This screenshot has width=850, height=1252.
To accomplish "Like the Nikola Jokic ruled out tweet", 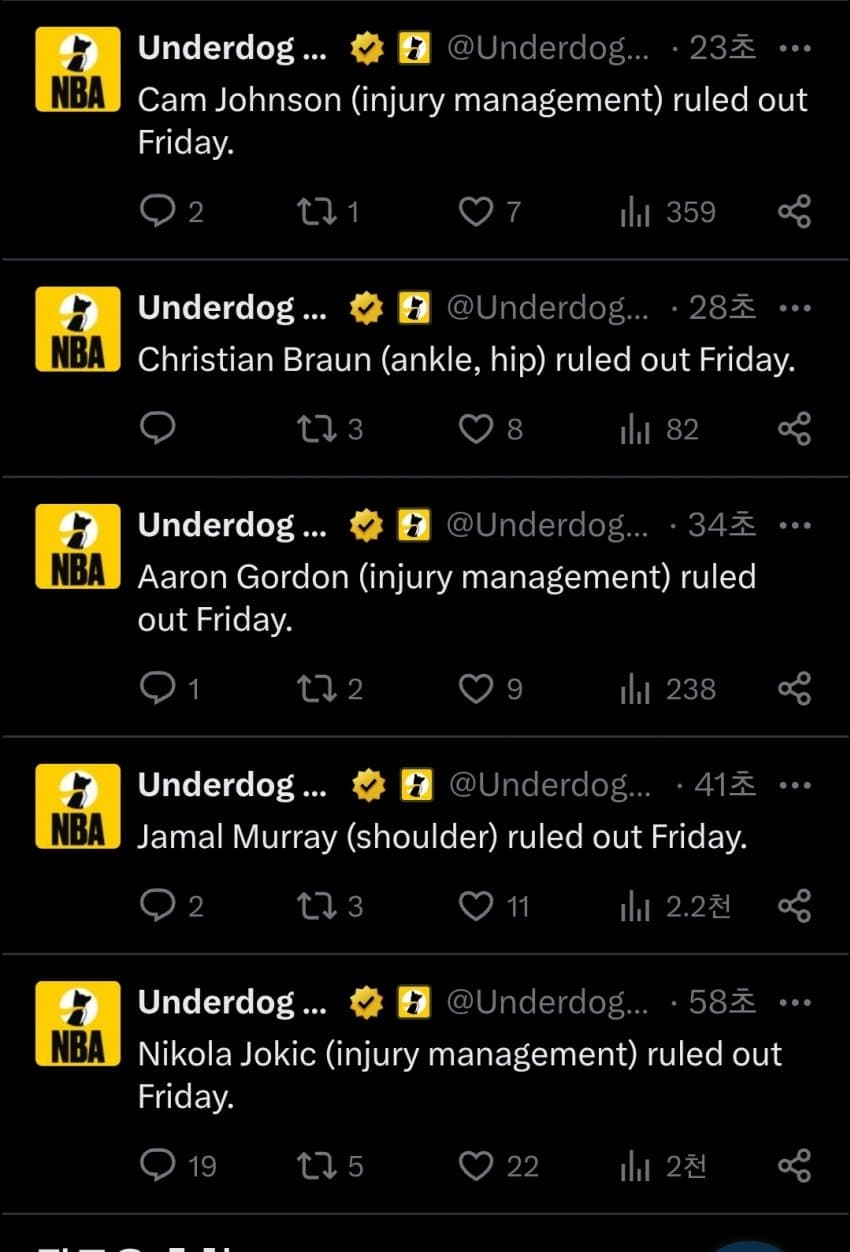I will tap(476, 1165).
